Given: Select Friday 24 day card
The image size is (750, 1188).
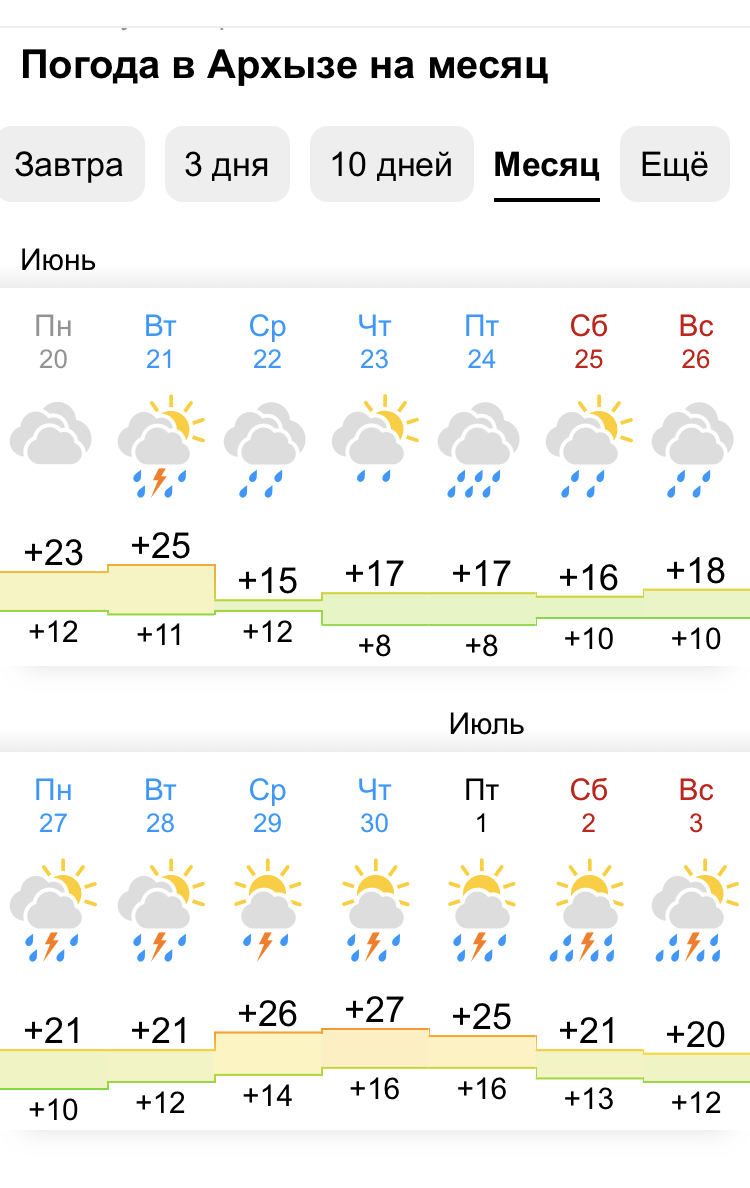Looking at the screenshot, I should coord(482,477).
